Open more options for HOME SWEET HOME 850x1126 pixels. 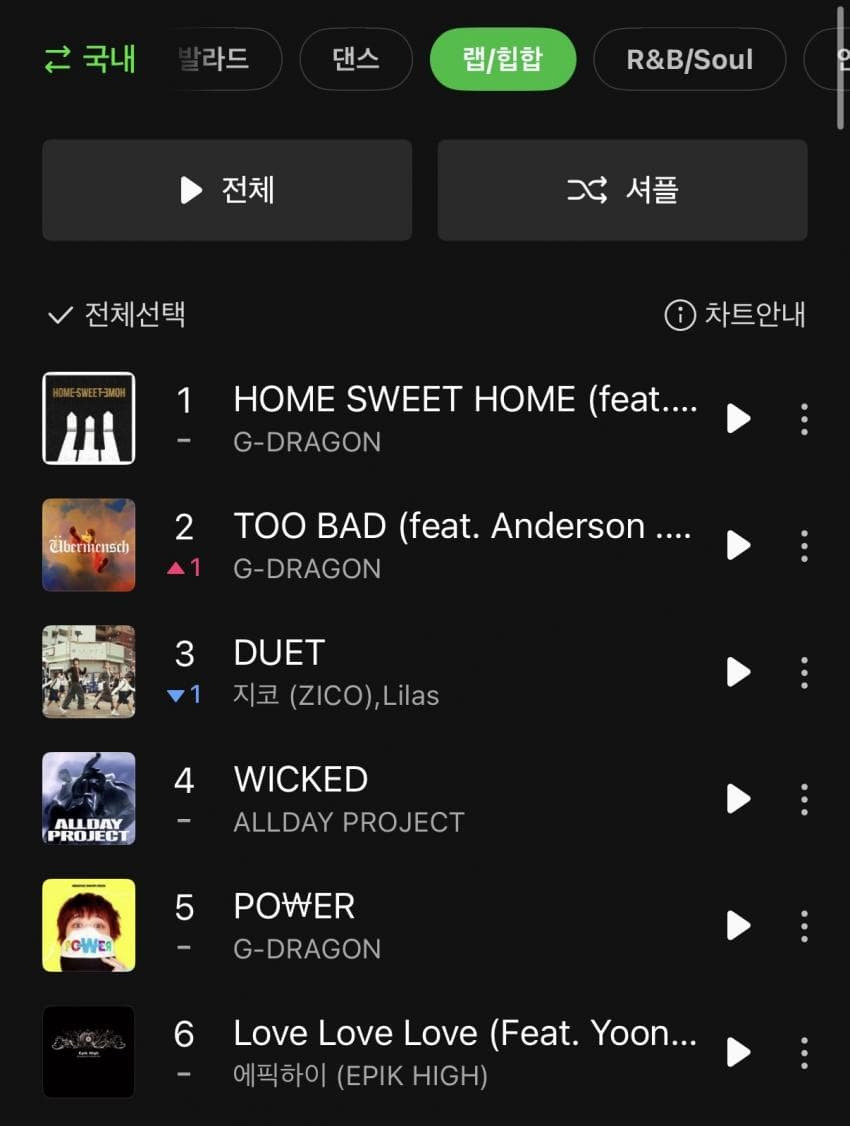tap(804, 419)
